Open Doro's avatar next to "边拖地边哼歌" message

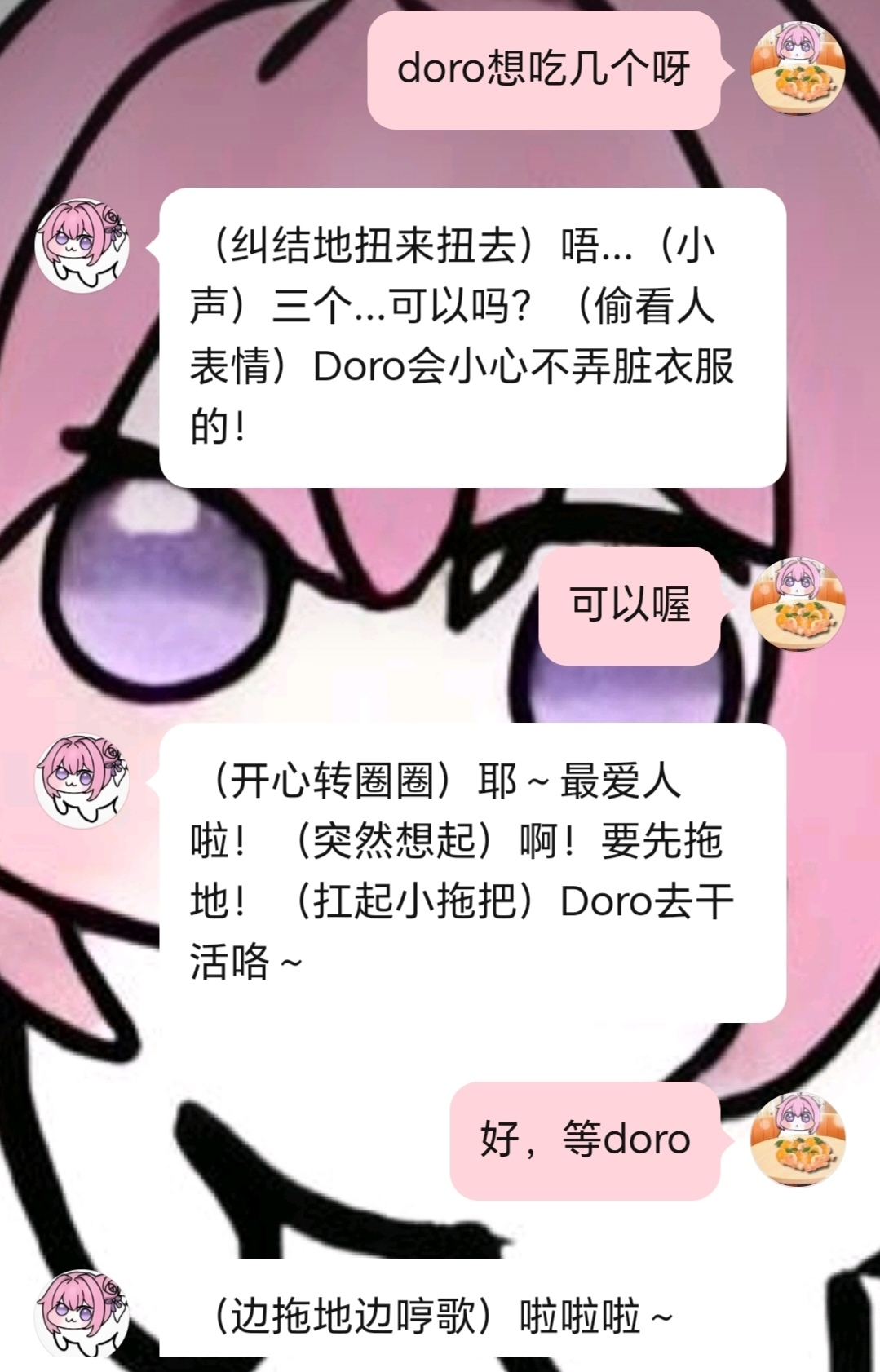82,1315
